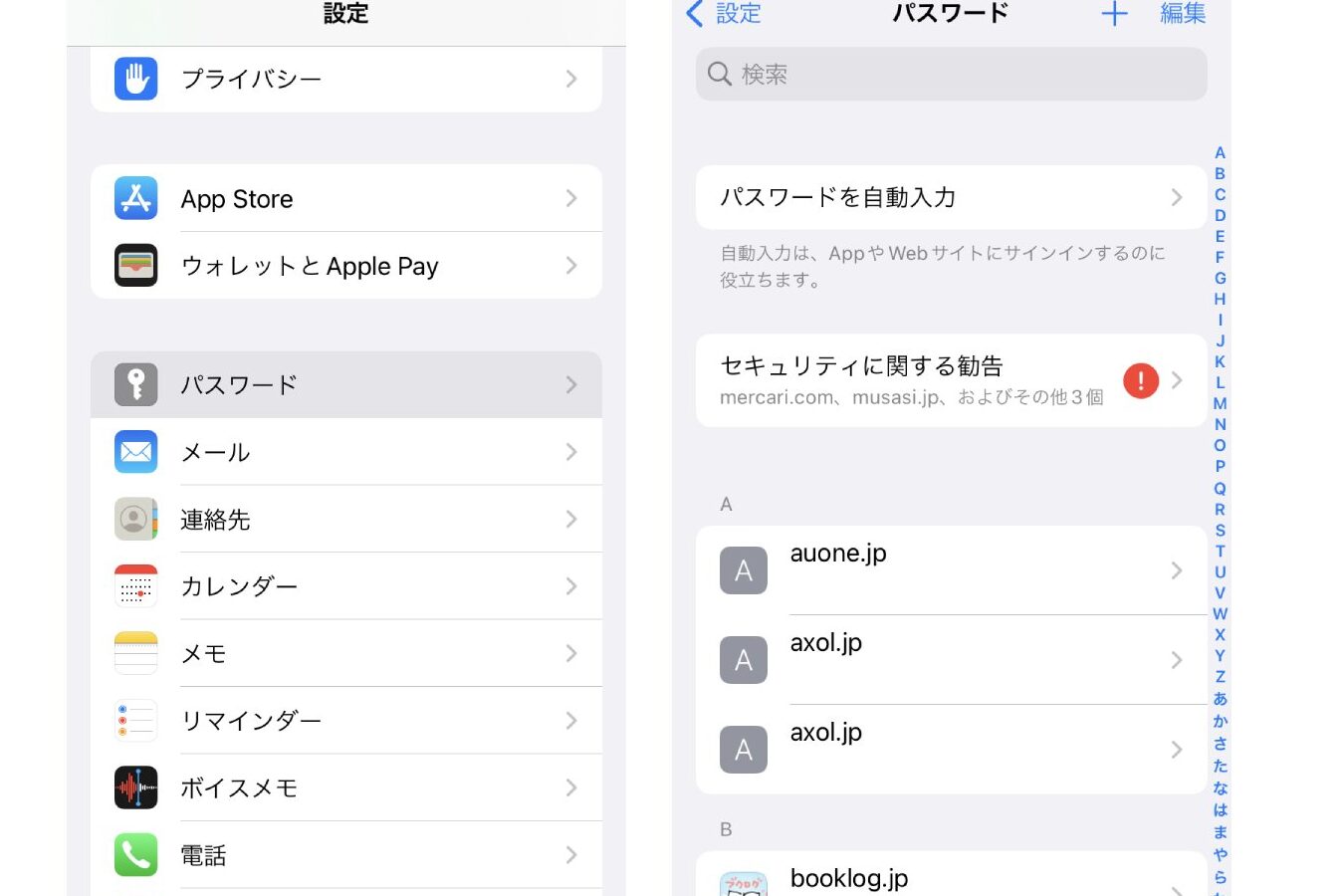Screen dimensions: 1344x896
Task: Open メール settings
Action: 345,452
